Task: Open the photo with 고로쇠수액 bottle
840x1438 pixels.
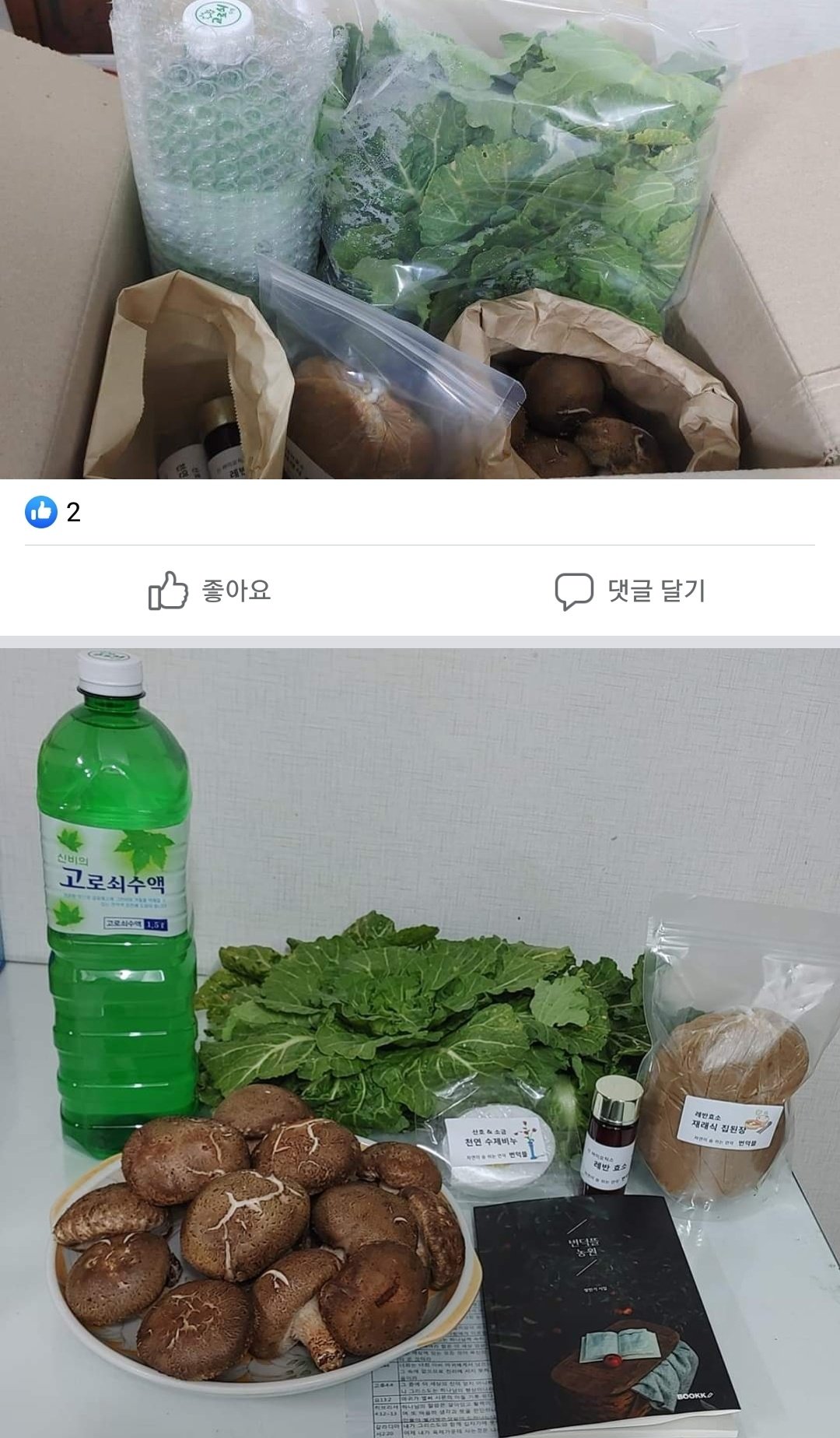Action: point(420,1043)
